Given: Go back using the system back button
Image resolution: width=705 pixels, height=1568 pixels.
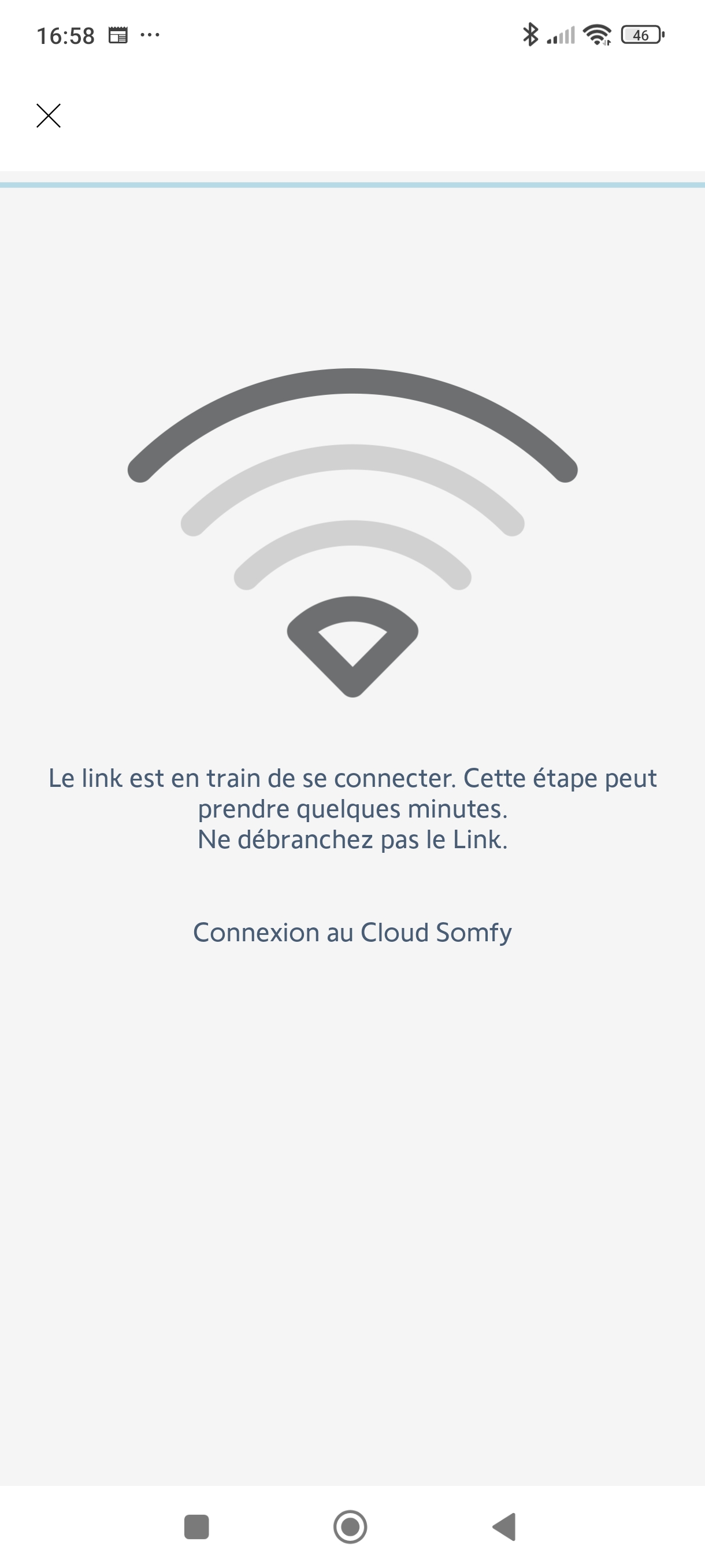Looking at the screenshot, I should tap(504, 1526).
